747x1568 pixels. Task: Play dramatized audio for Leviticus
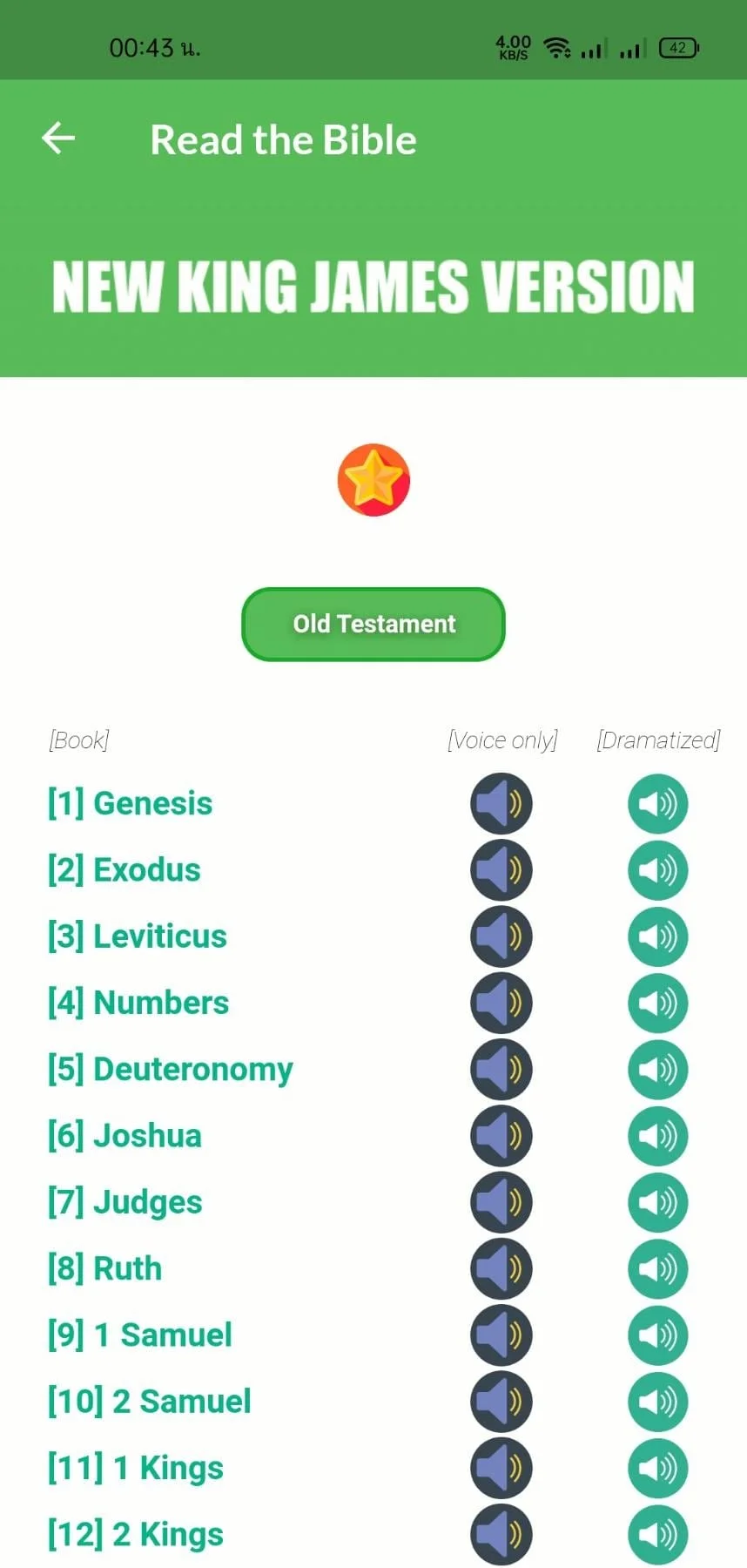tap(658, 936)
